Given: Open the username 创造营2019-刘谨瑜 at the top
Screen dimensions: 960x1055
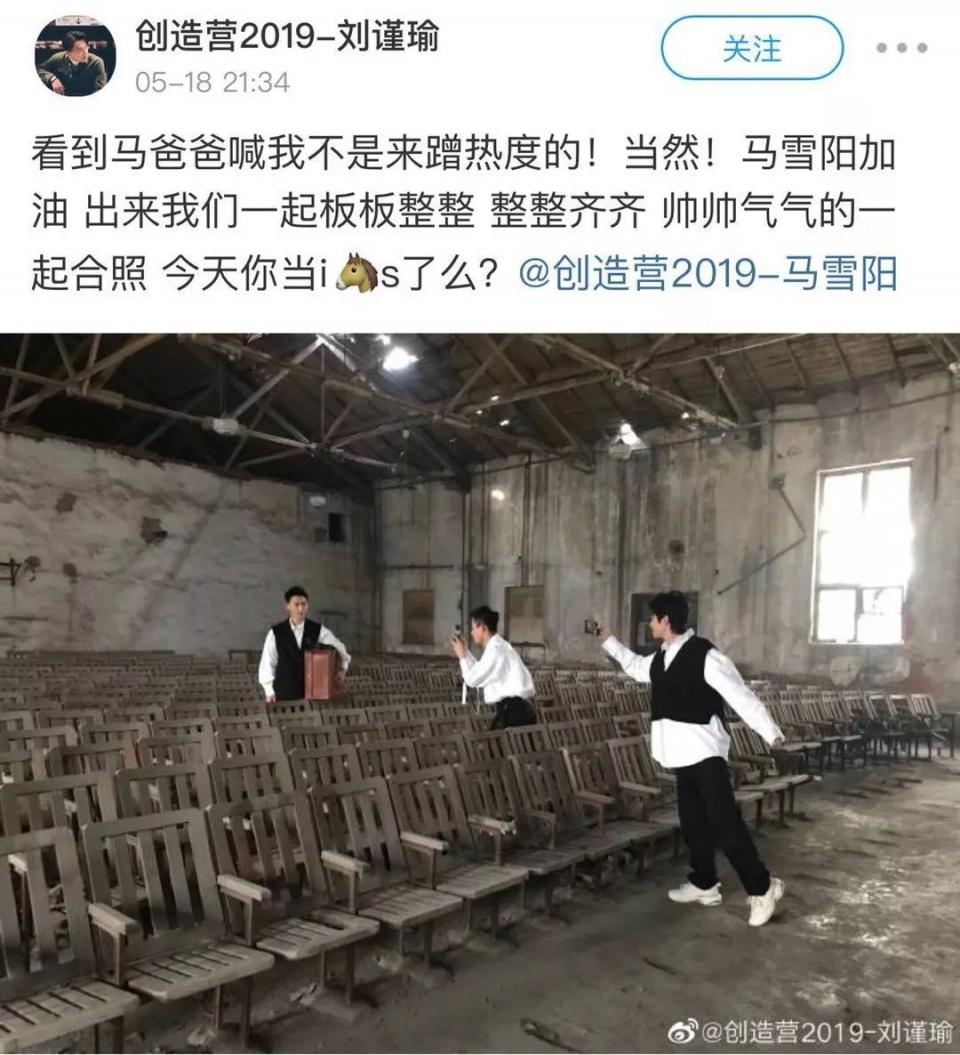Looking at the screenshot, I should (x=287, y=36).
